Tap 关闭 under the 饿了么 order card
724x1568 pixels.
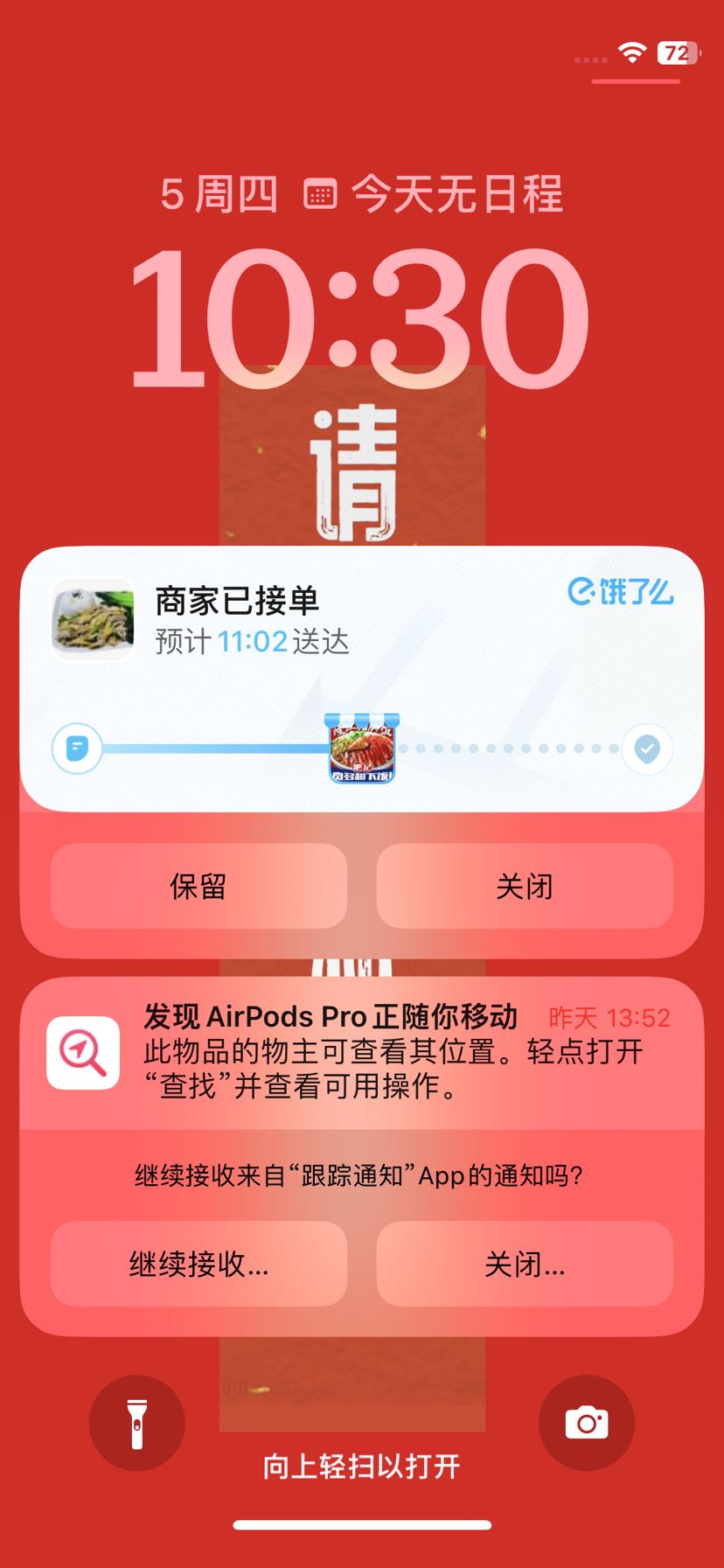point(524,886)
